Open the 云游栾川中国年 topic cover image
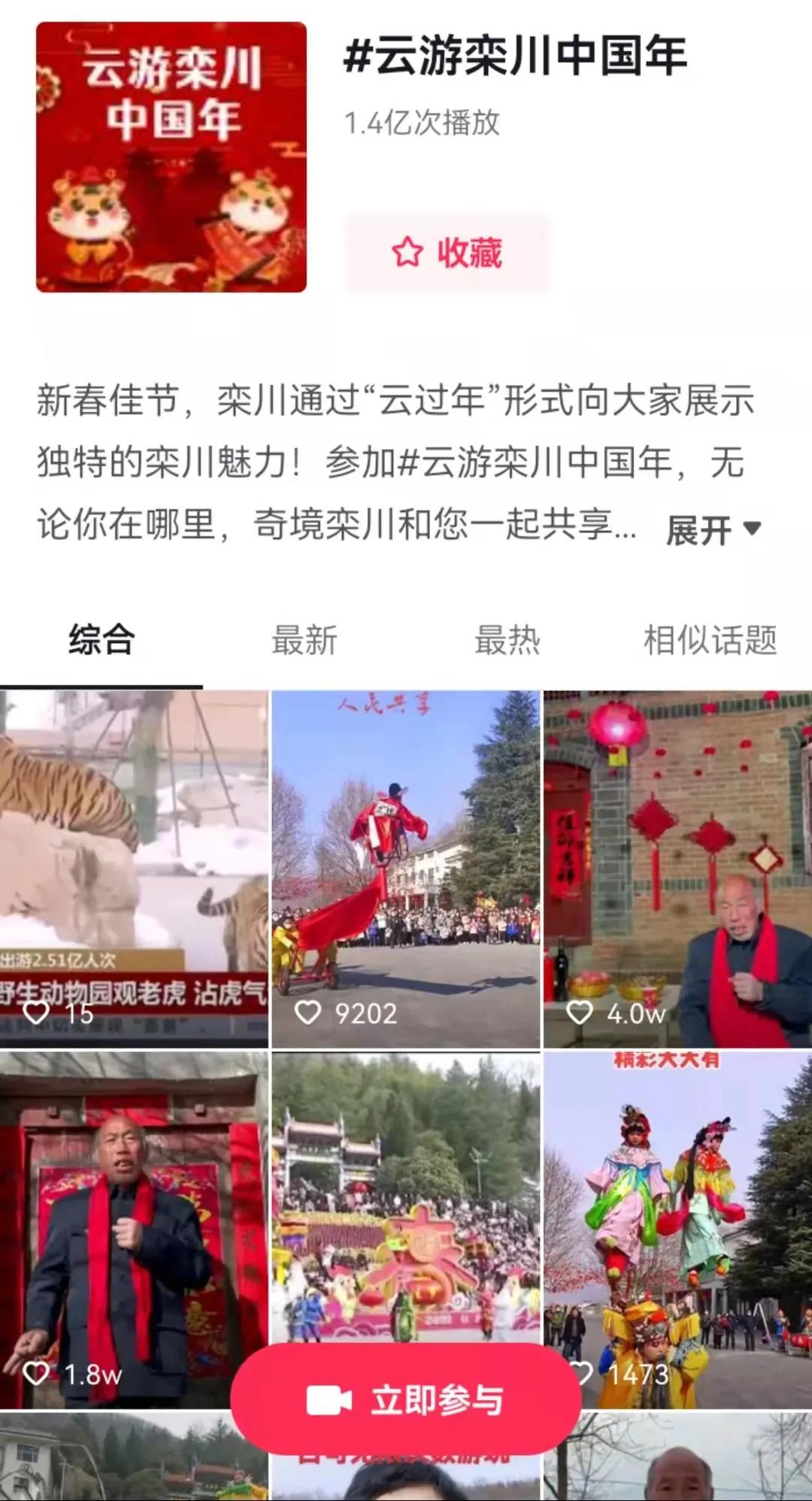The image size is (812, 1501). [171, 157]
